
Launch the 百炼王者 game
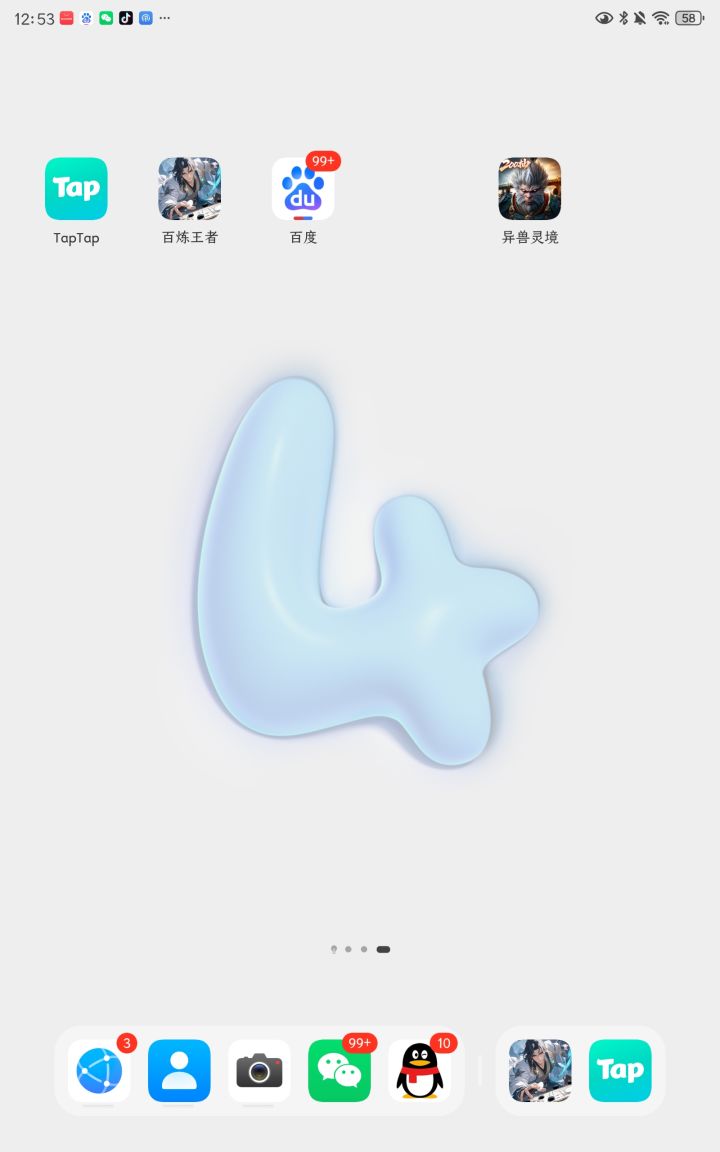[x=189, y=188]
